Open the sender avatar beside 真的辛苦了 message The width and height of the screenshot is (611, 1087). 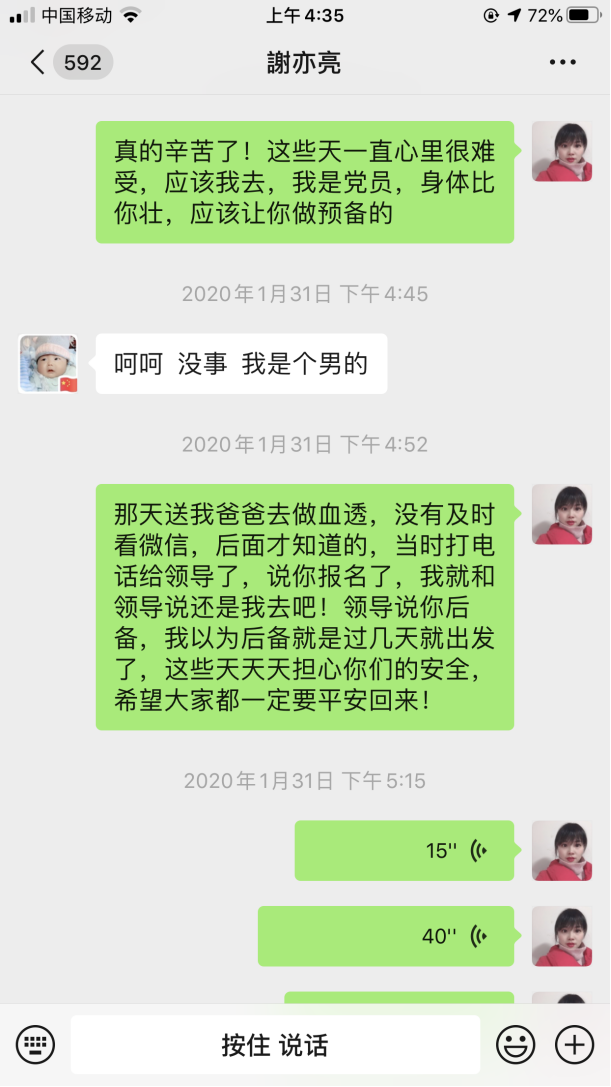pyautogui.click(x=561, y=152)
